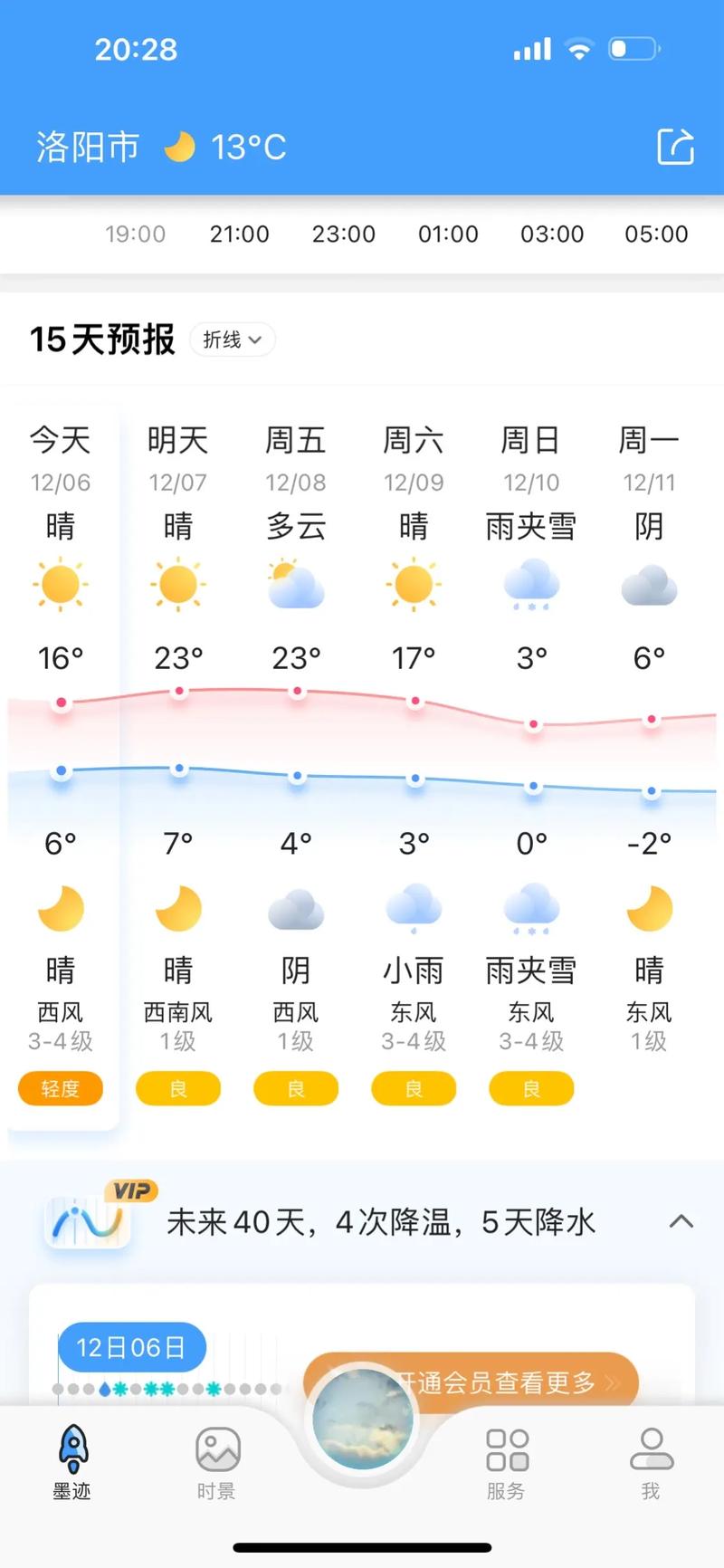This screenshot has height=1568, width=724.
Task: Tap the share icon in the header
Action: click(675, 147)
